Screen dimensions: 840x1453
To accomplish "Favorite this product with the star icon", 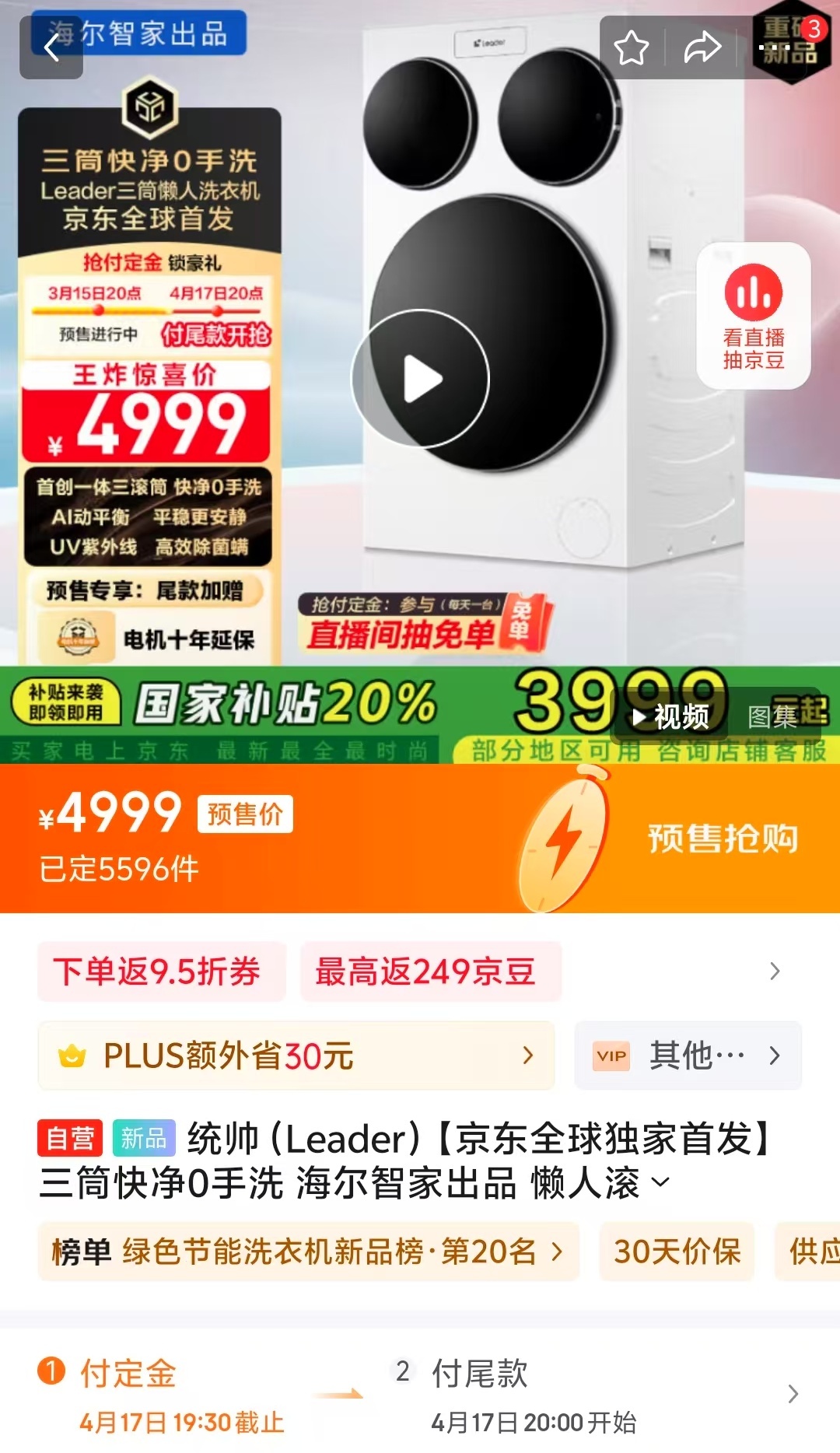I will [631, 48].
